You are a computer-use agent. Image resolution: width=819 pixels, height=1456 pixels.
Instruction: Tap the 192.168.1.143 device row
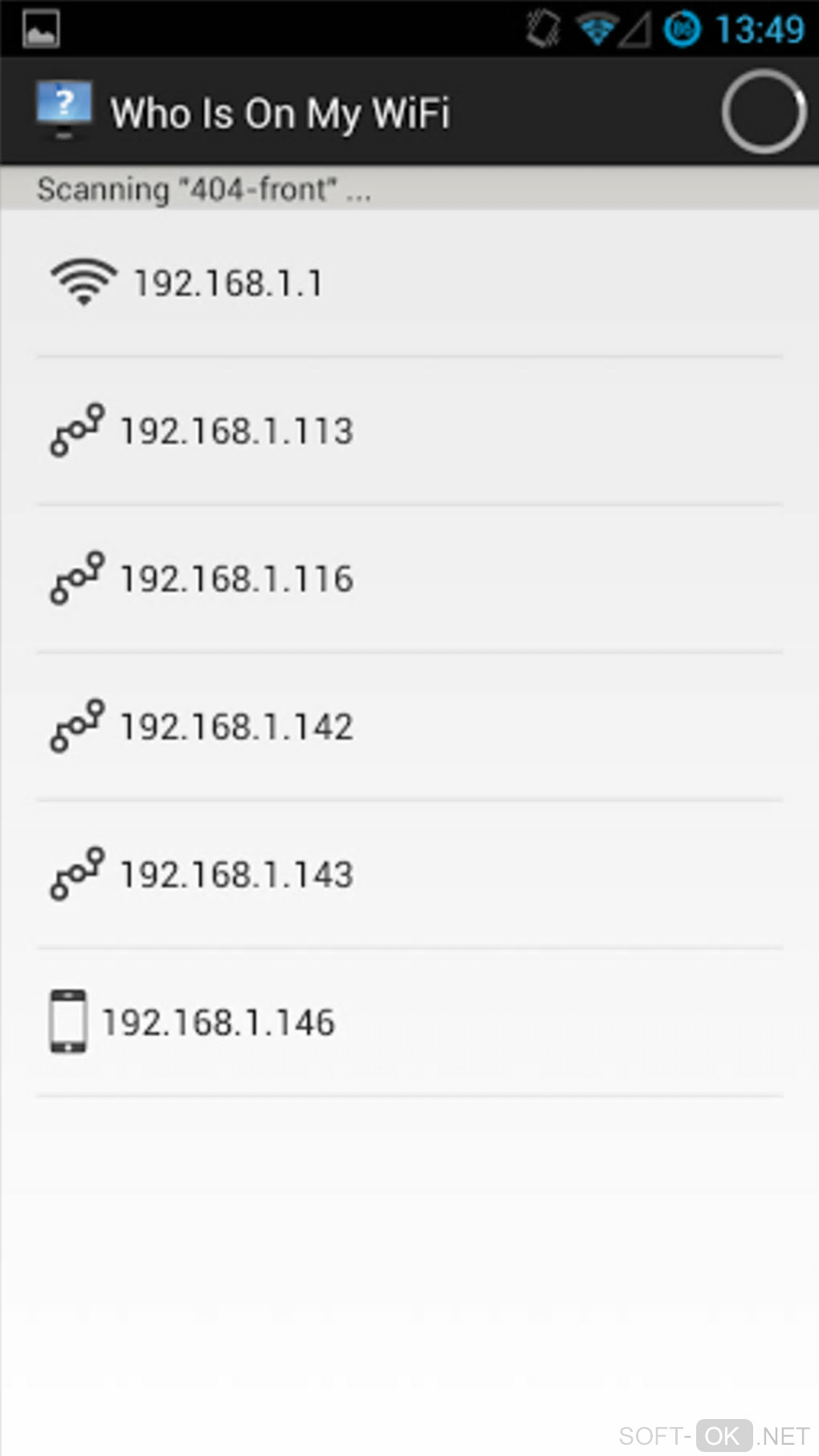(x=236, y=875)
